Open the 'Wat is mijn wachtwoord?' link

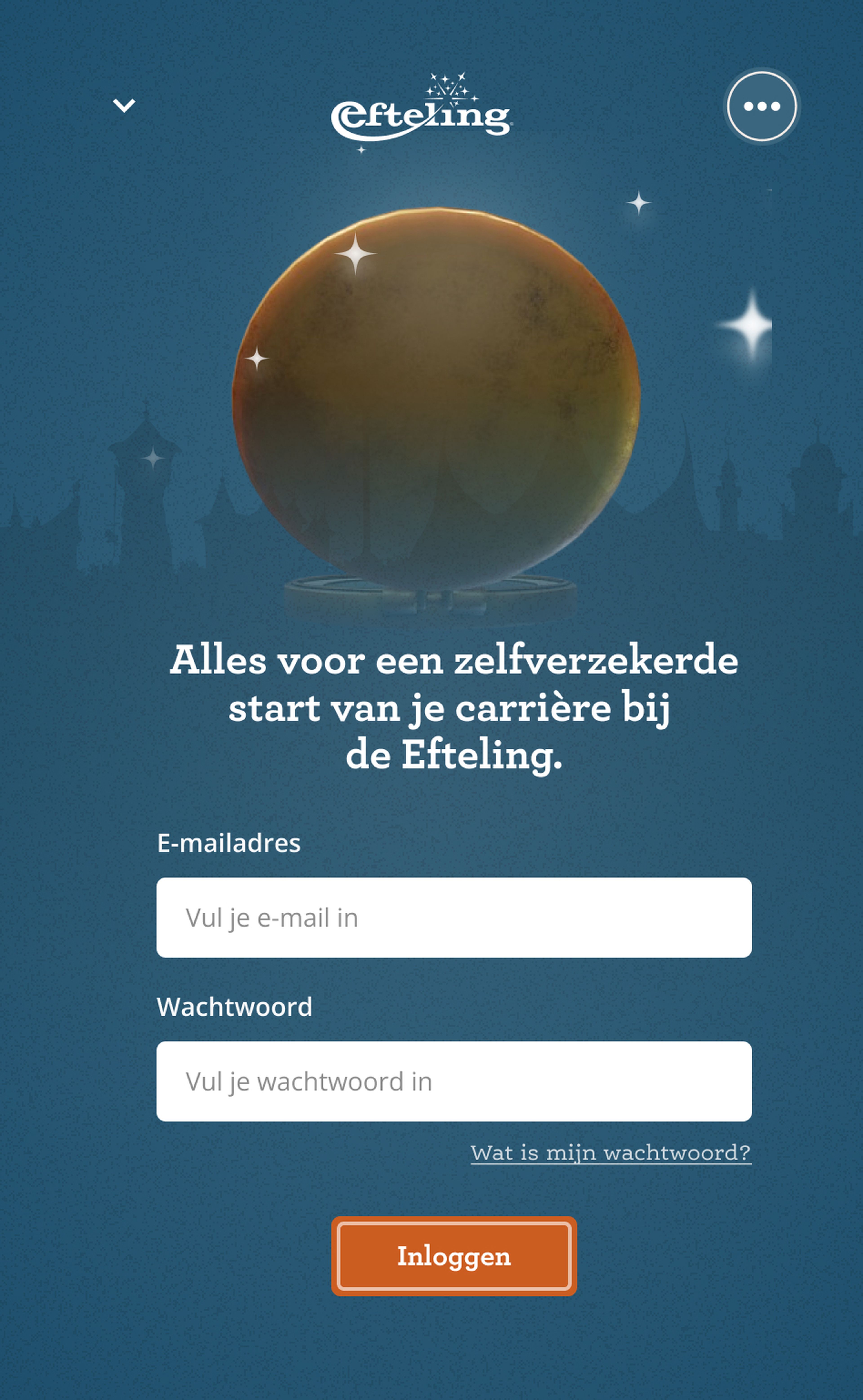610,1153
